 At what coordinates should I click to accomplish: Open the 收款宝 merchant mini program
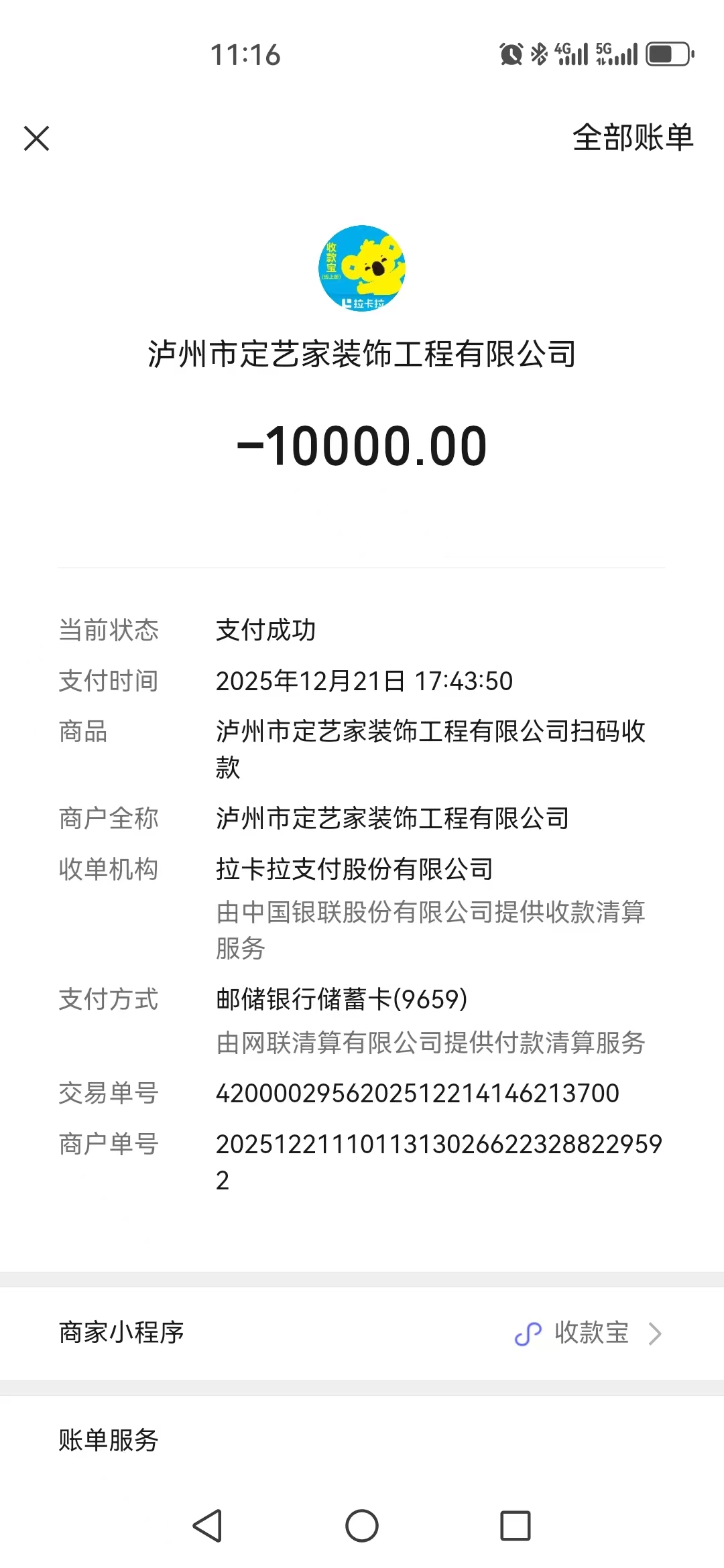pyautogui.click(x=589, y=1333)
